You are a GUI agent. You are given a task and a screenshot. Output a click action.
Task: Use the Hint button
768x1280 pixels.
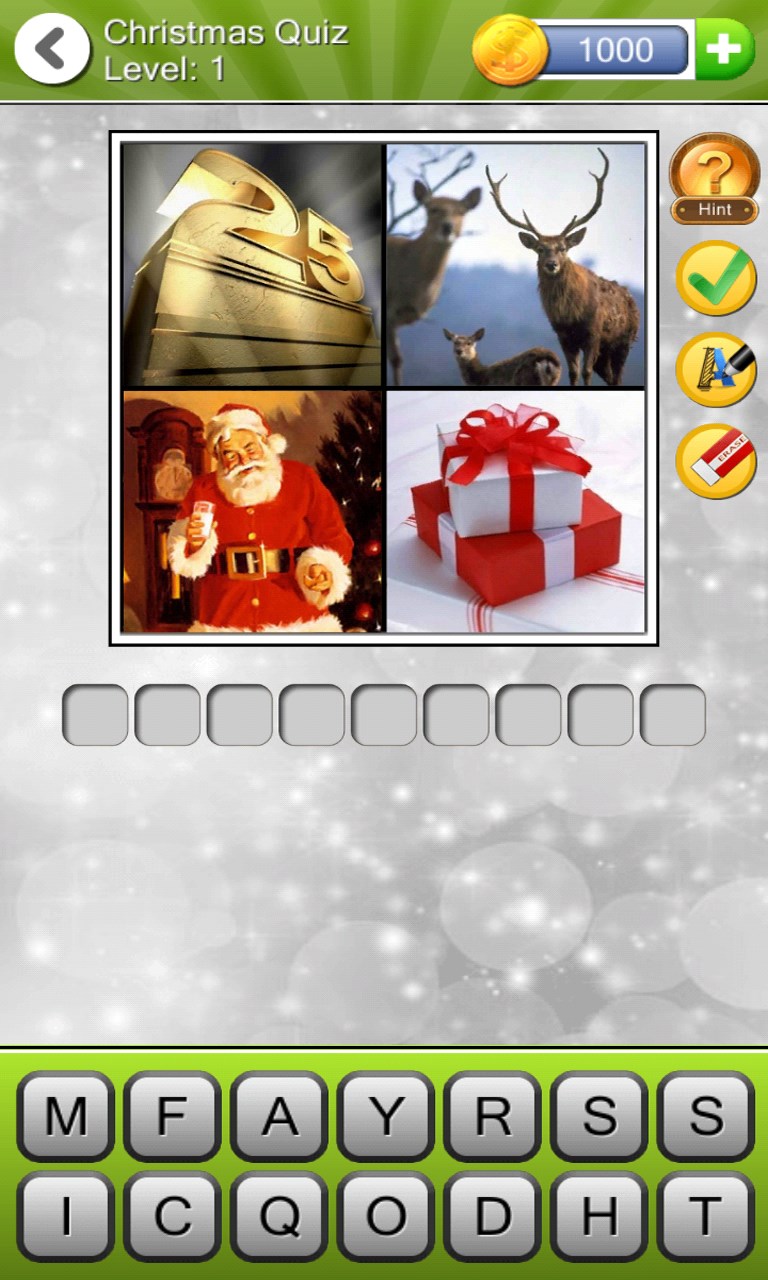[714, 179]
